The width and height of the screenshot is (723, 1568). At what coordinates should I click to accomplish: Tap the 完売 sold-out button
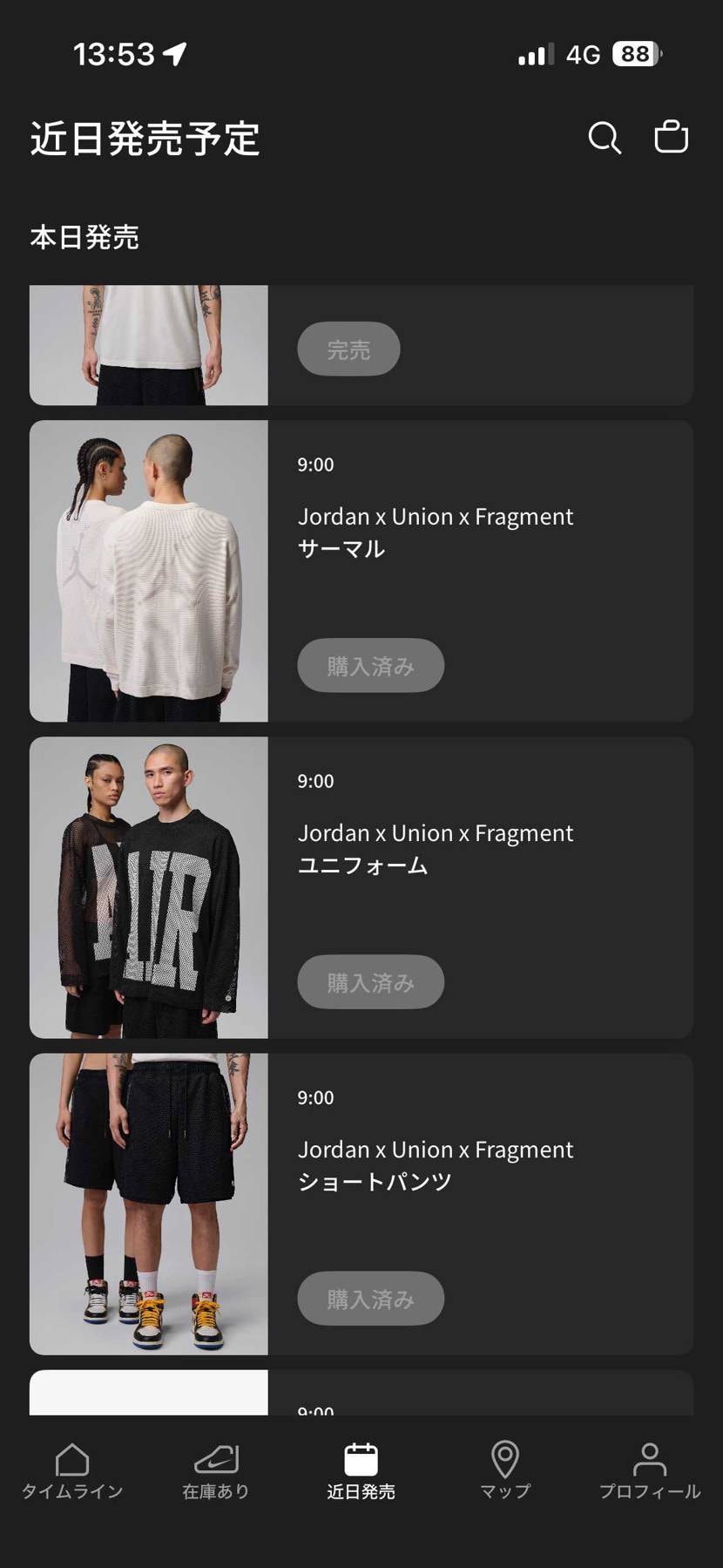[x=348, y=350]
